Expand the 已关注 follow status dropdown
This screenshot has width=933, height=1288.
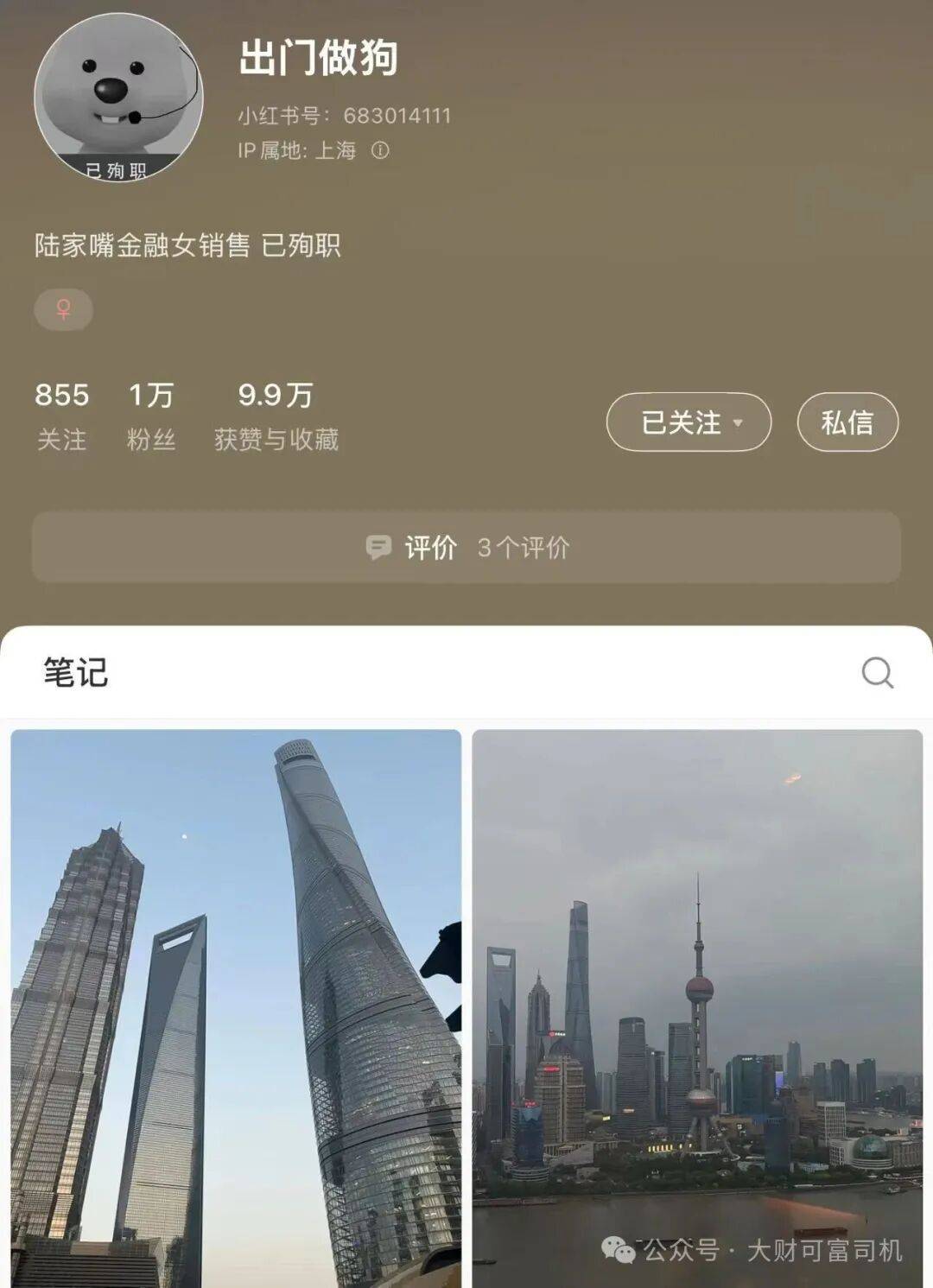688,422
